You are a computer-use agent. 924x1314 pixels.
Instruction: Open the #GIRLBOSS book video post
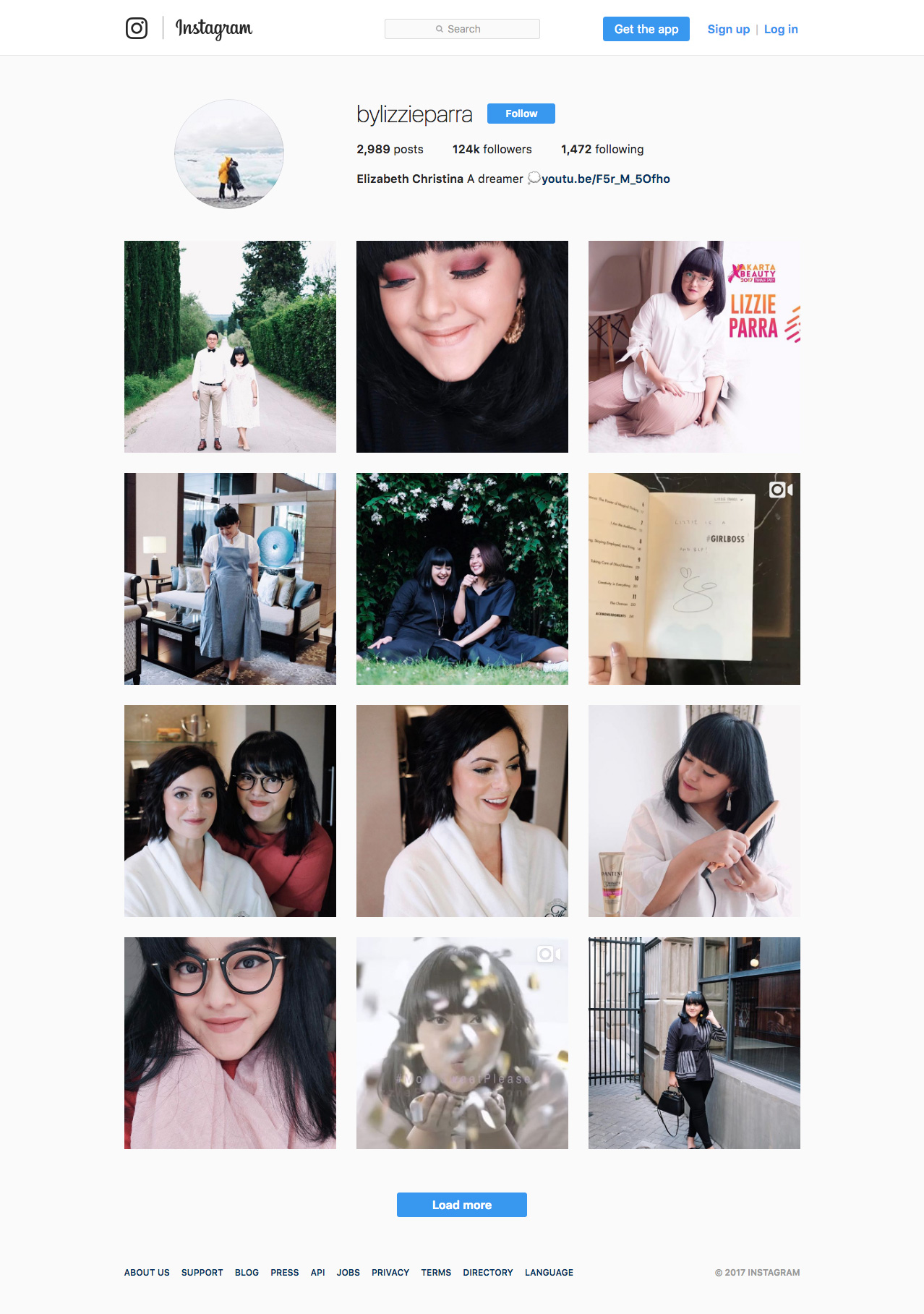click(x=693, y=579)
